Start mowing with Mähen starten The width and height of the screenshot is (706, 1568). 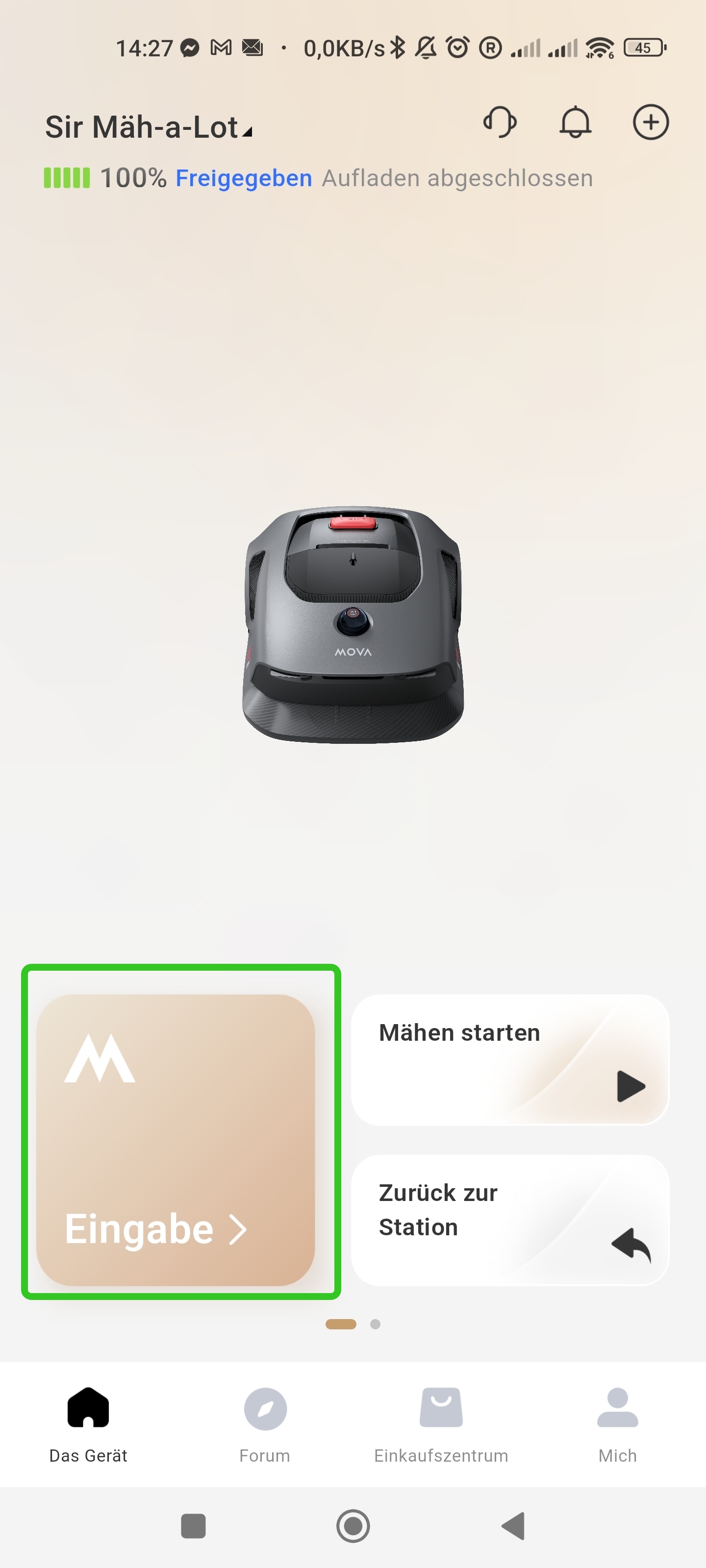[x=510, y=1060]
